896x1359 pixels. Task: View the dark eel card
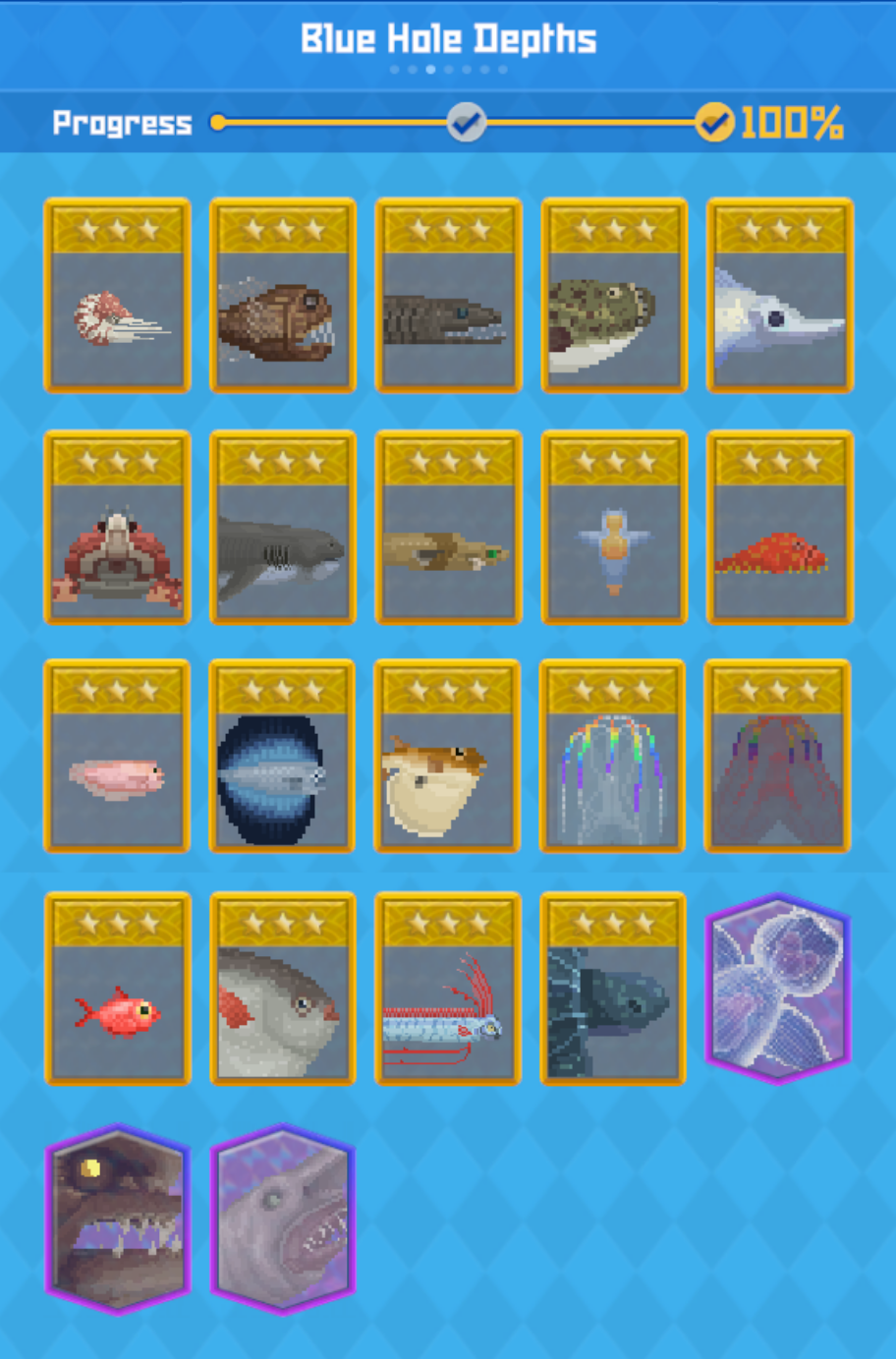point(448,297)
